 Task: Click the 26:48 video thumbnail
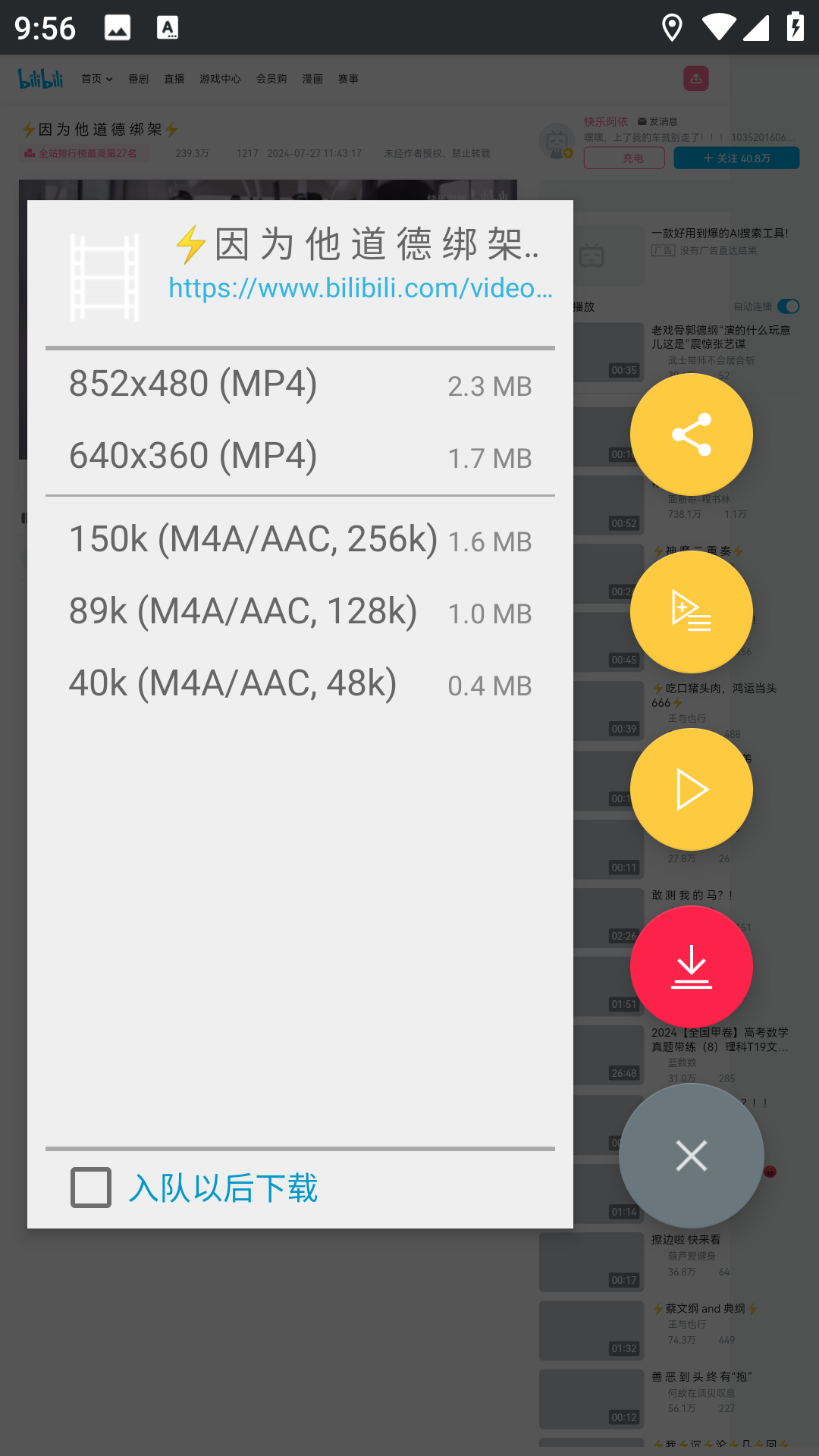click(x=591, y=1054)
